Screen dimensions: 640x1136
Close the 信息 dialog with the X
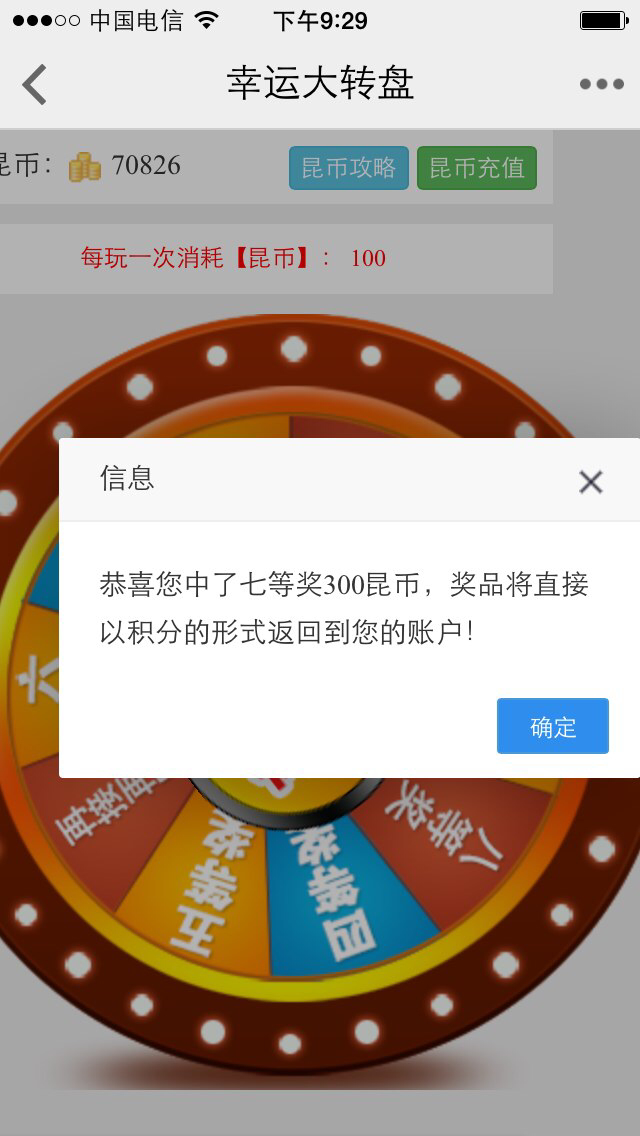tap(591, 482)
